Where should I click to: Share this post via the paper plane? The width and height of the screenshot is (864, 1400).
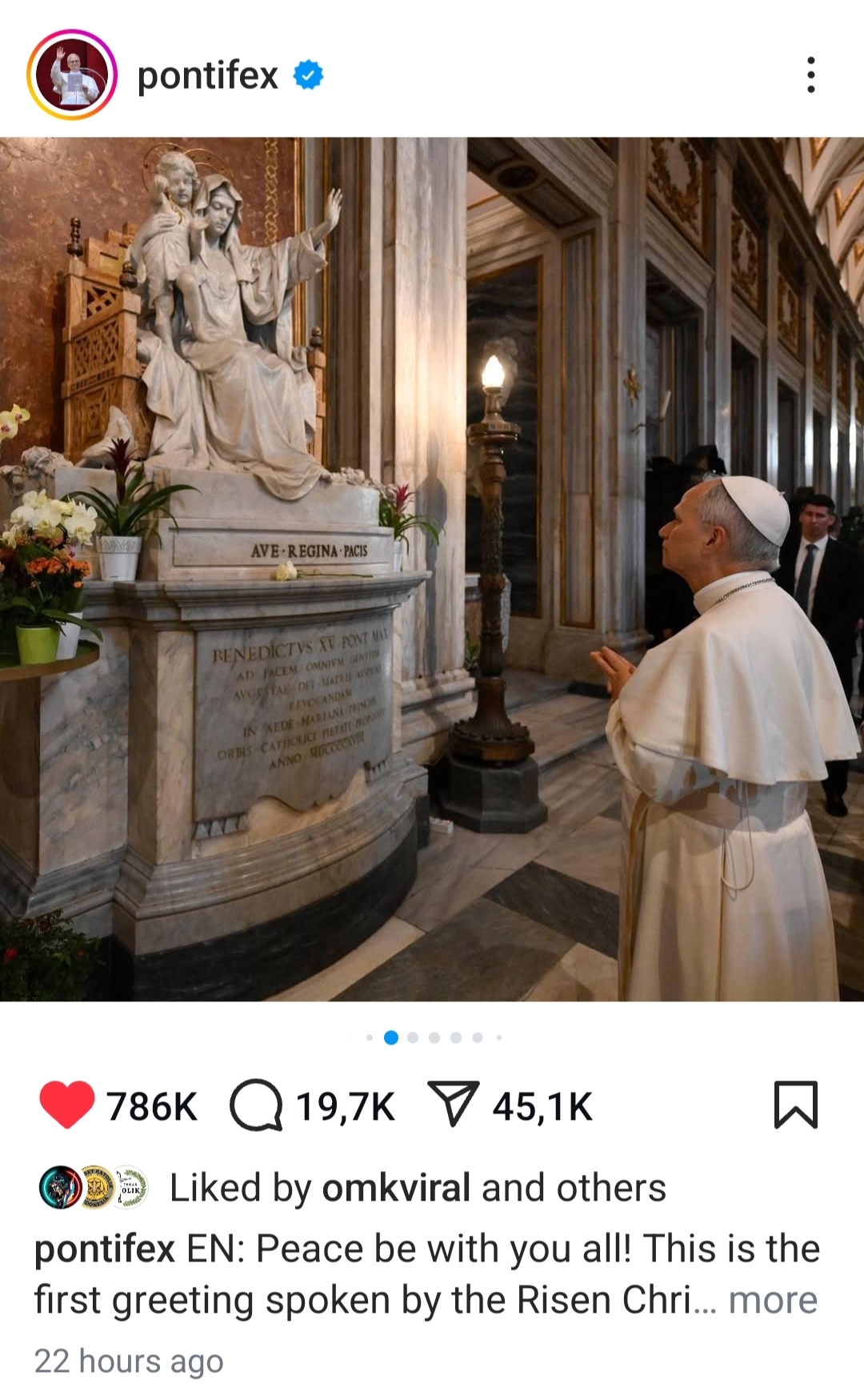[454, 1105]
